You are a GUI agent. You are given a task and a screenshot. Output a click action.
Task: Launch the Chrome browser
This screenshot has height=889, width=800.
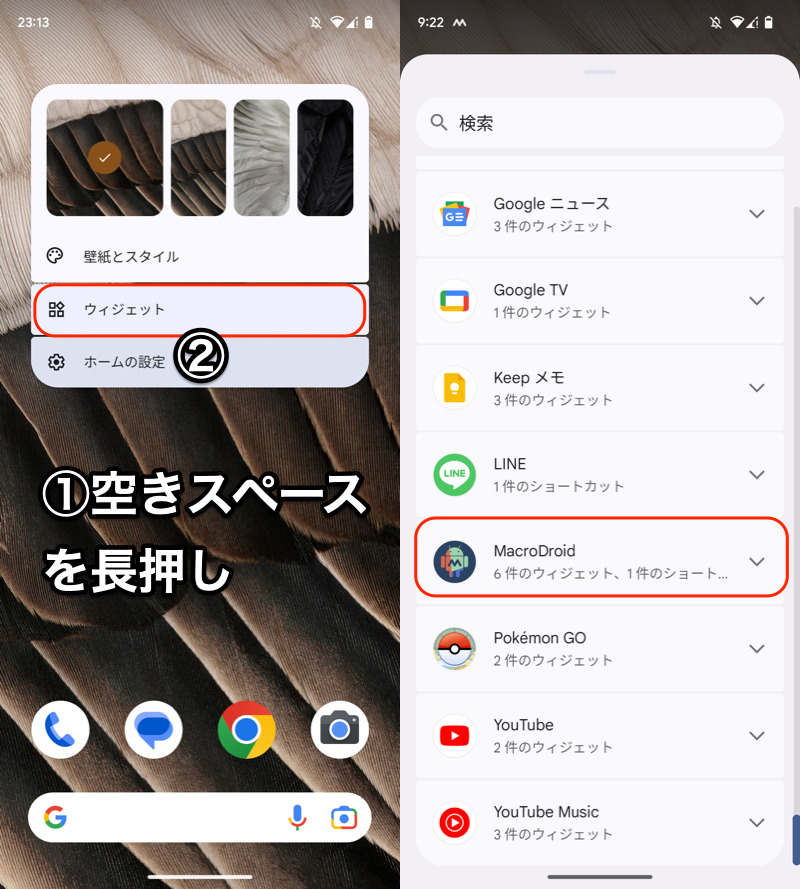(246, 730)
